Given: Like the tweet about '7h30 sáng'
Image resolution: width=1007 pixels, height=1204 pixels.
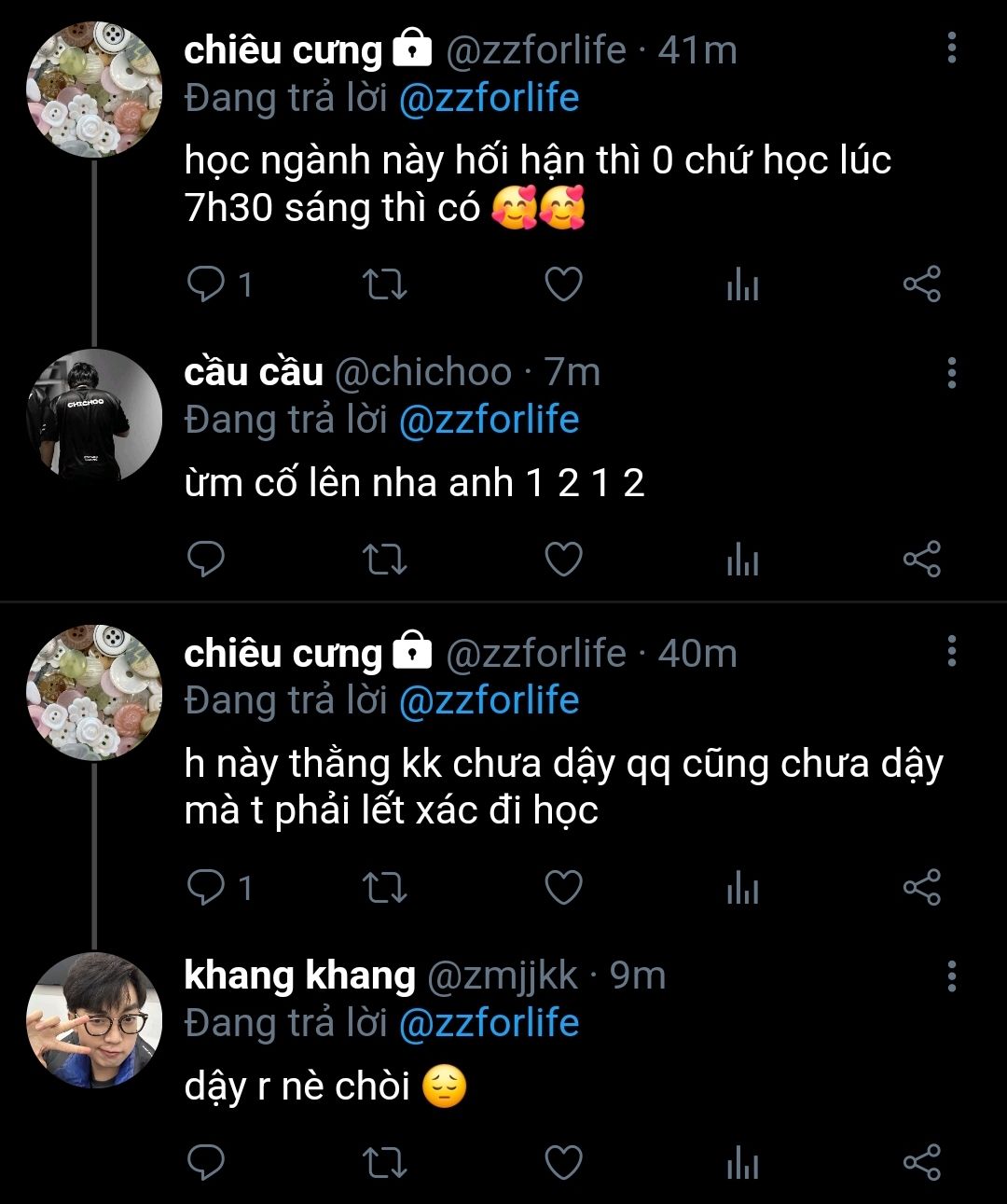Looking at the screenshot, I should [x=563, y=284].
